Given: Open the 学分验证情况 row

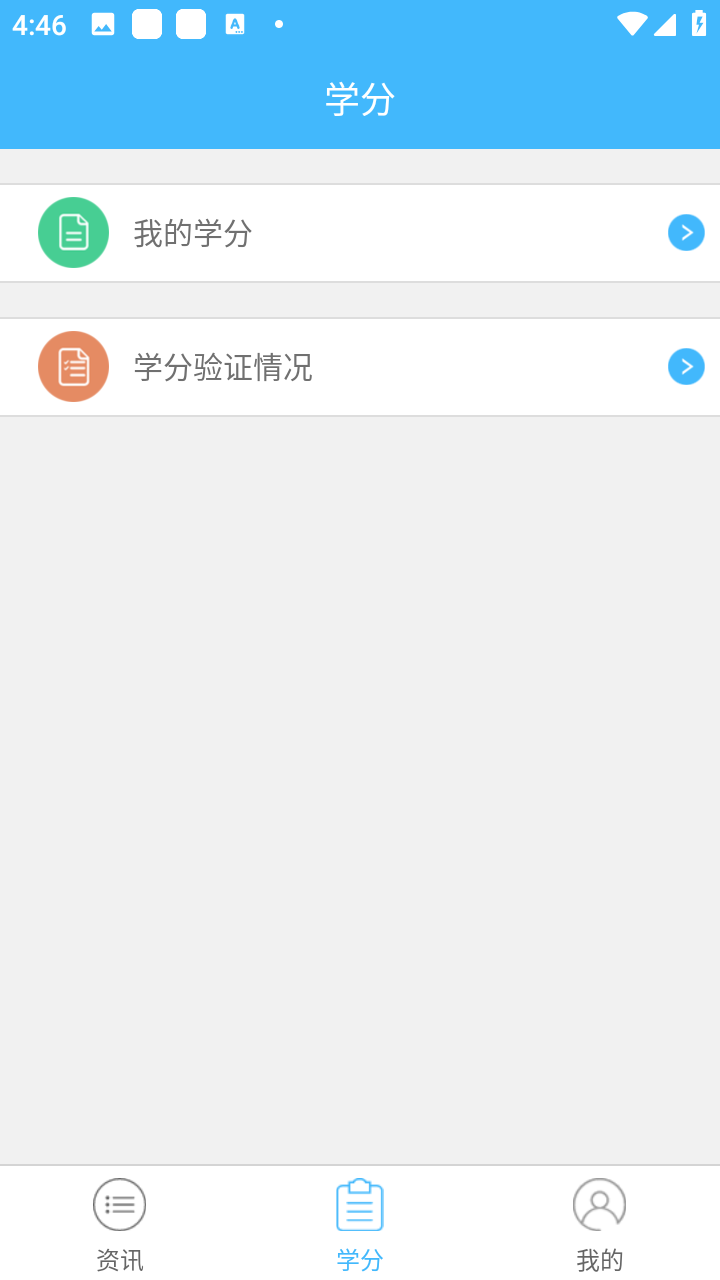Looking at the screenshot, I should 360,367.
